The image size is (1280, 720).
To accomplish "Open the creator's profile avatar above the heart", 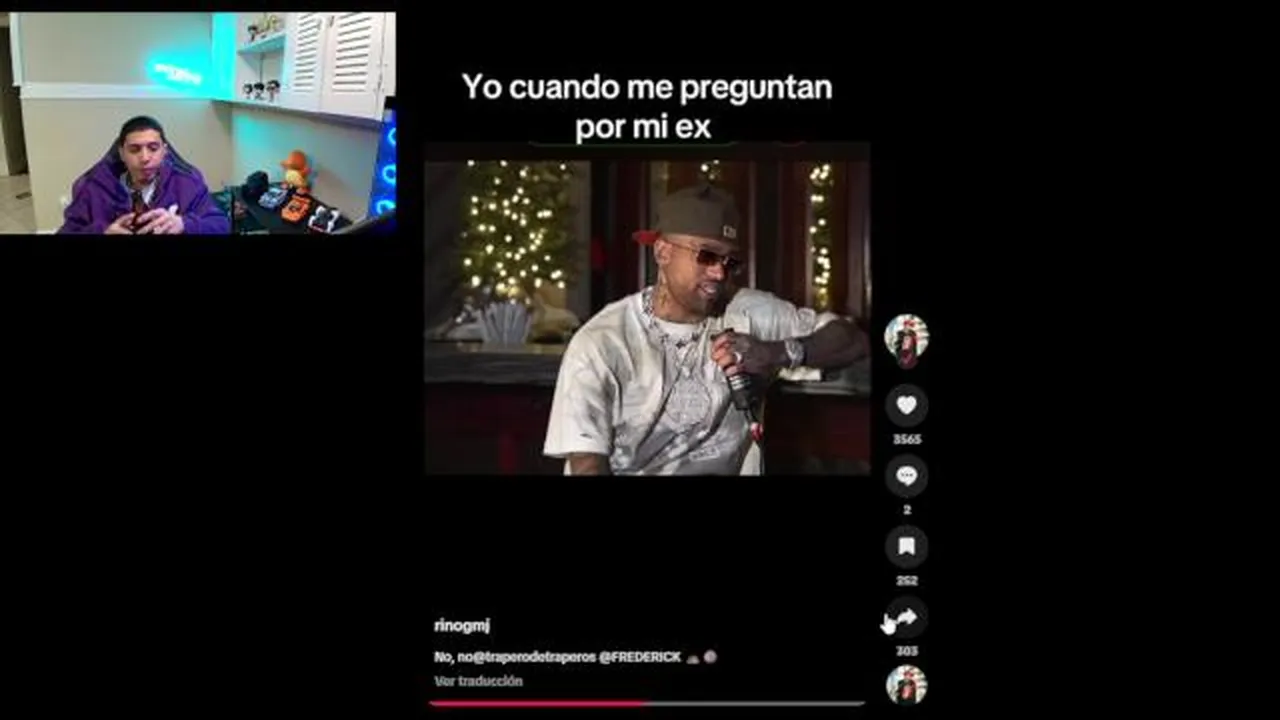I will pos(906,340).
